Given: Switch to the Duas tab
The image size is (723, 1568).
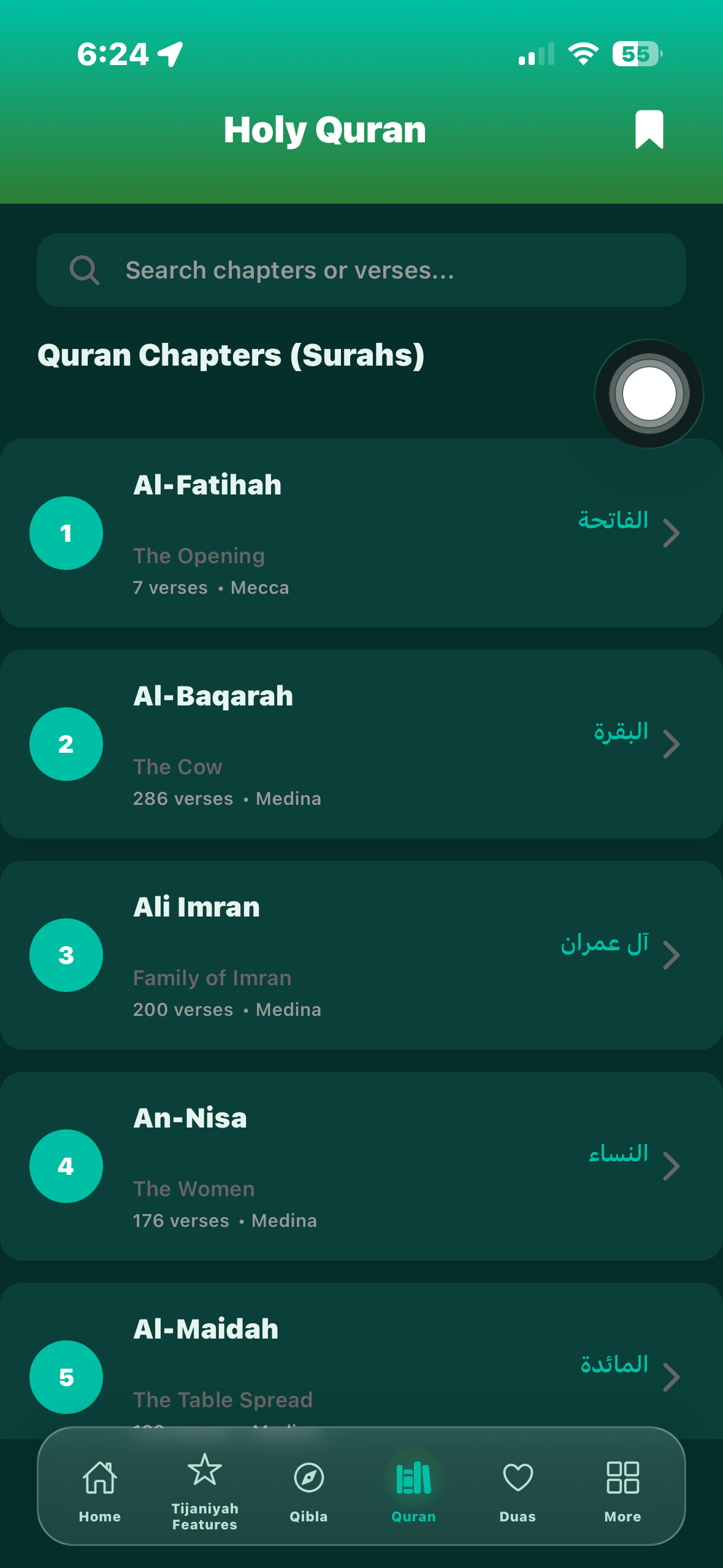Looking at the screenshot, I should 518,1487.
